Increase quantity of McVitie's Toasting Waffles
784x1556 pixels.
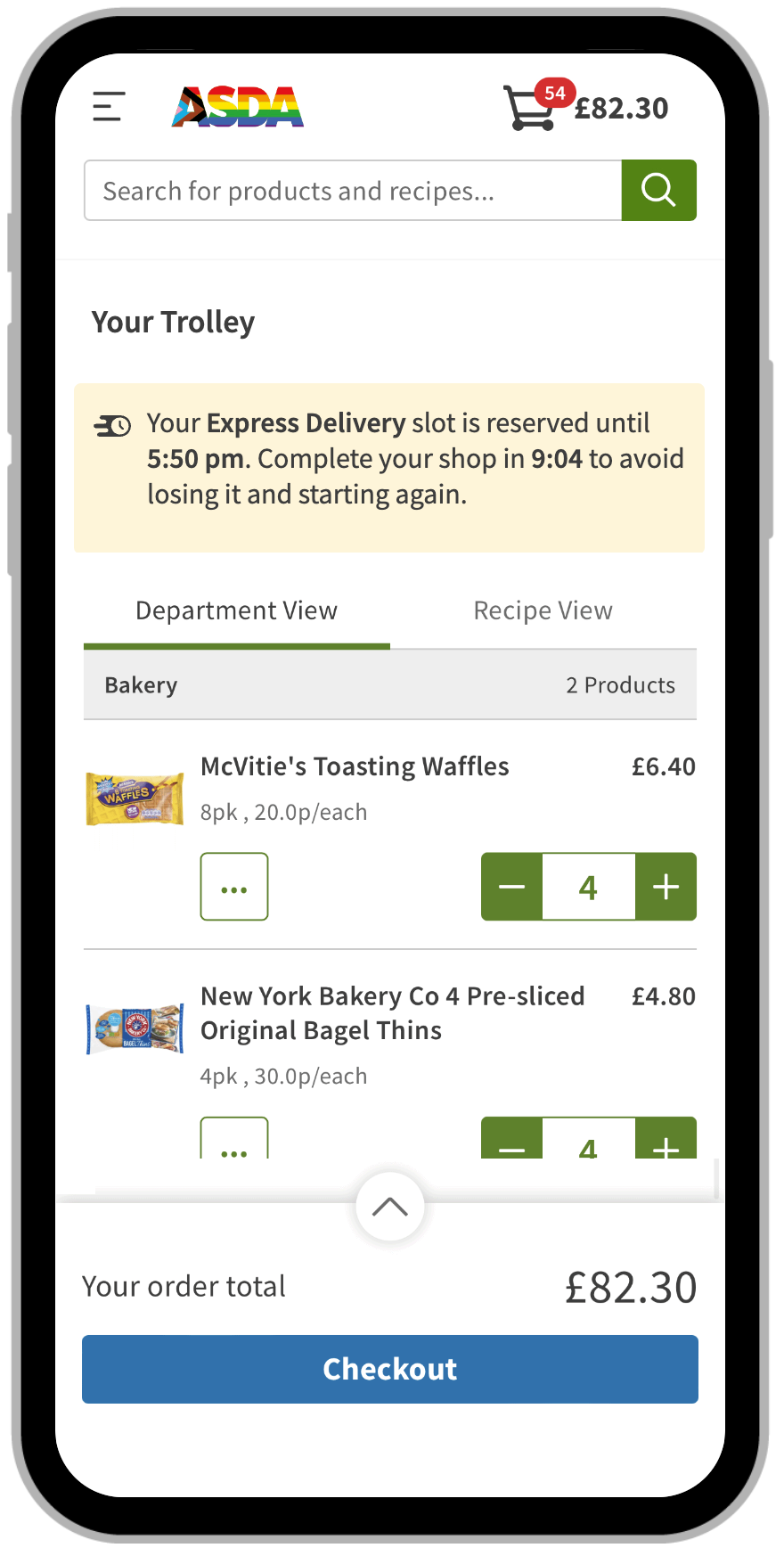pos(666,887)
